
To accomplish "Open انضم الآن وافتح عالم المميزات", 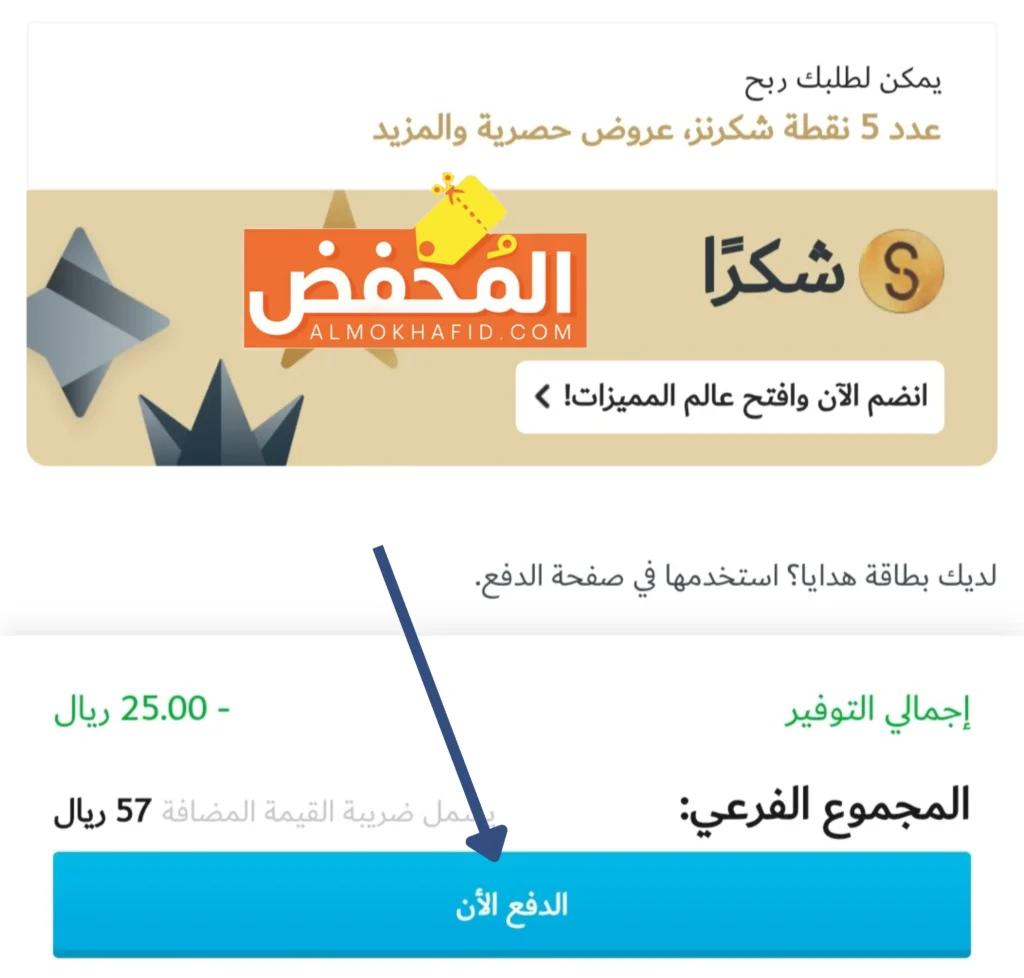I will (x=729, y=397).
